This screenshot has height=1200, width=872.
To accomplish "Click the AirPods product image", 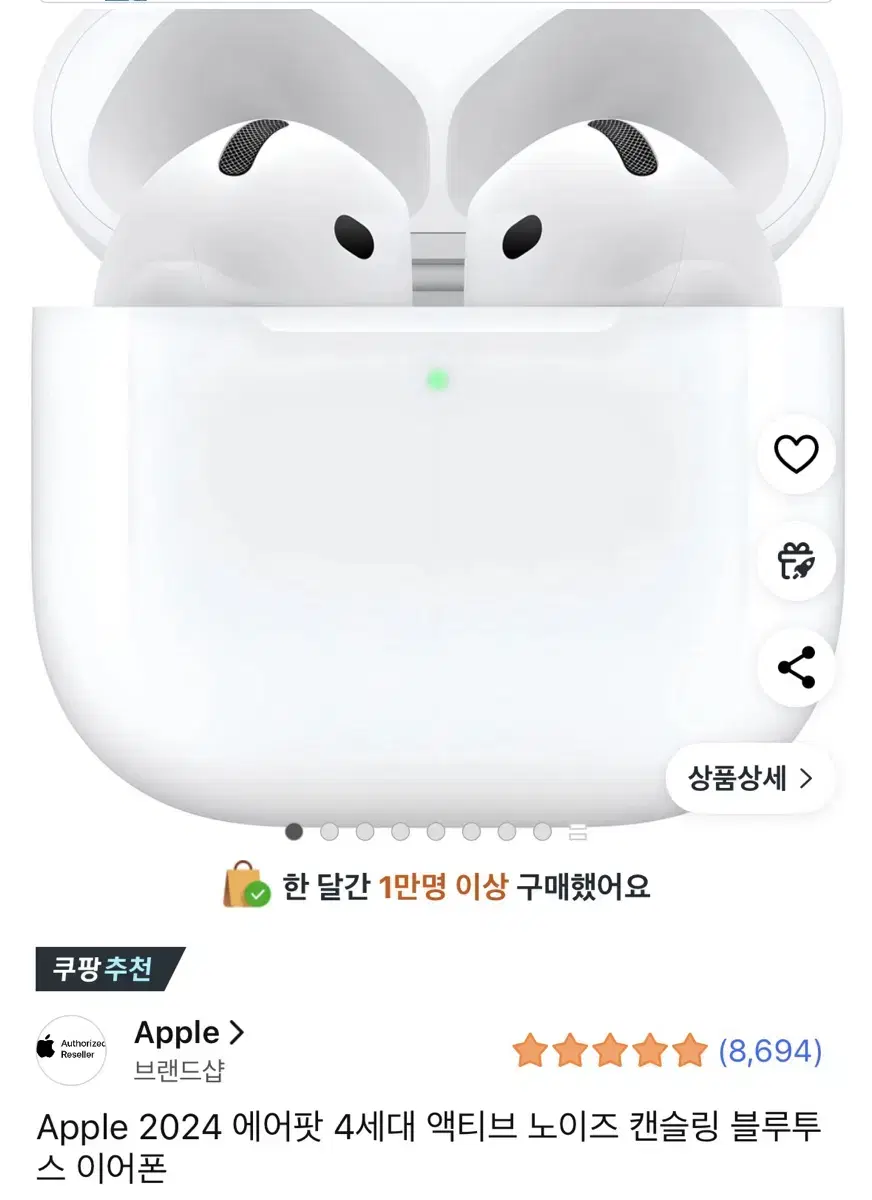I will [400, 400].
